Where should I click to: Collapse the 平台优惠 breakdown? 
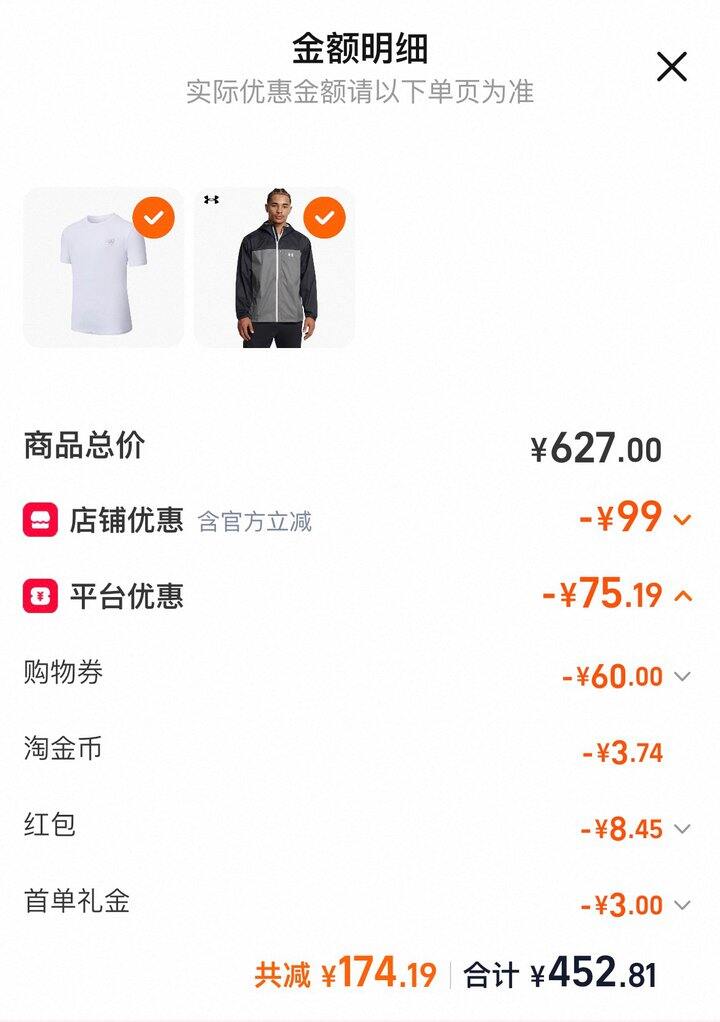click(684, 596)
